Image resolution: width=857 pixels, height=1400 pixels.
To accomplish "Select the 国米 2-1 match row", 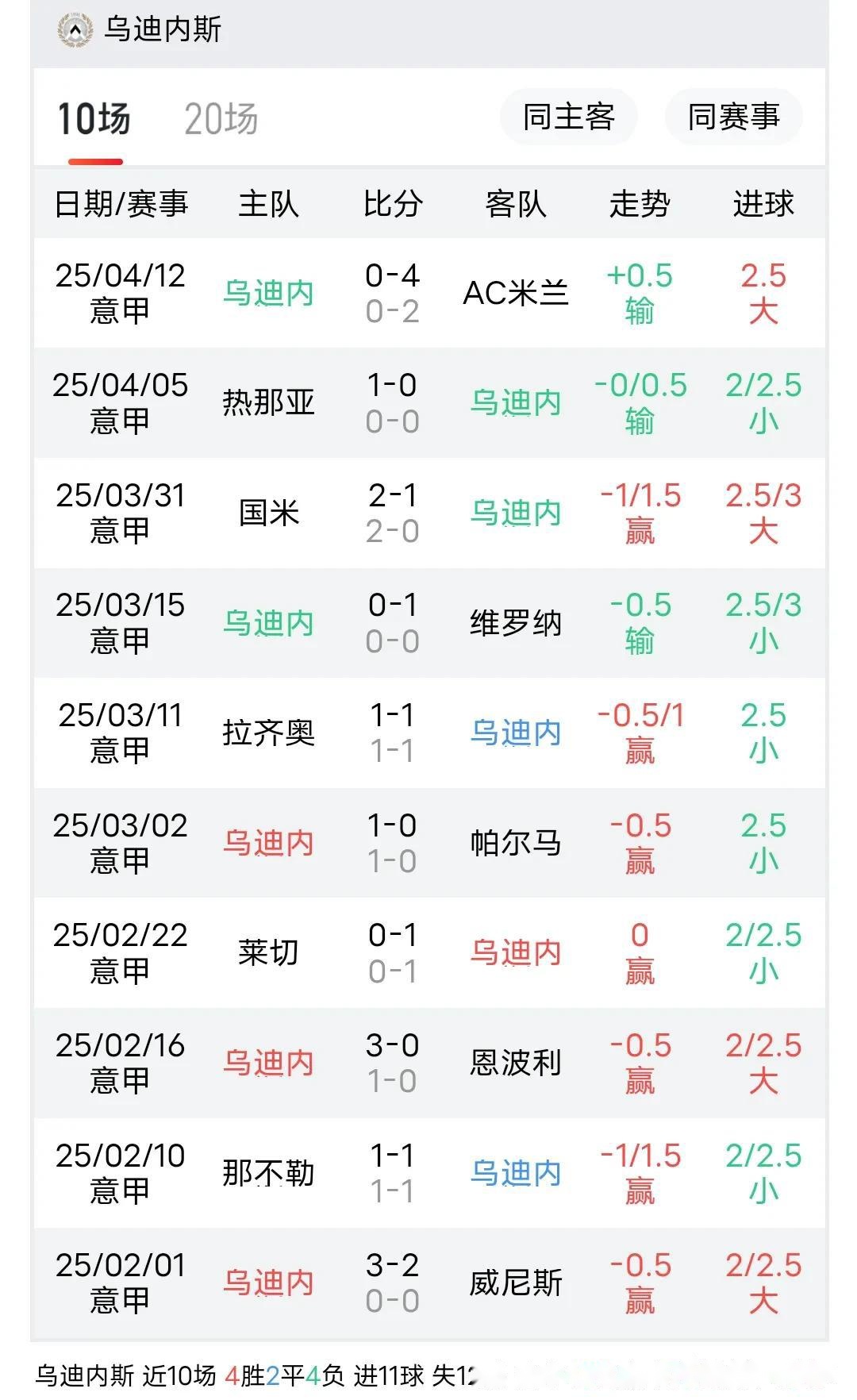I will coord(428,513).
